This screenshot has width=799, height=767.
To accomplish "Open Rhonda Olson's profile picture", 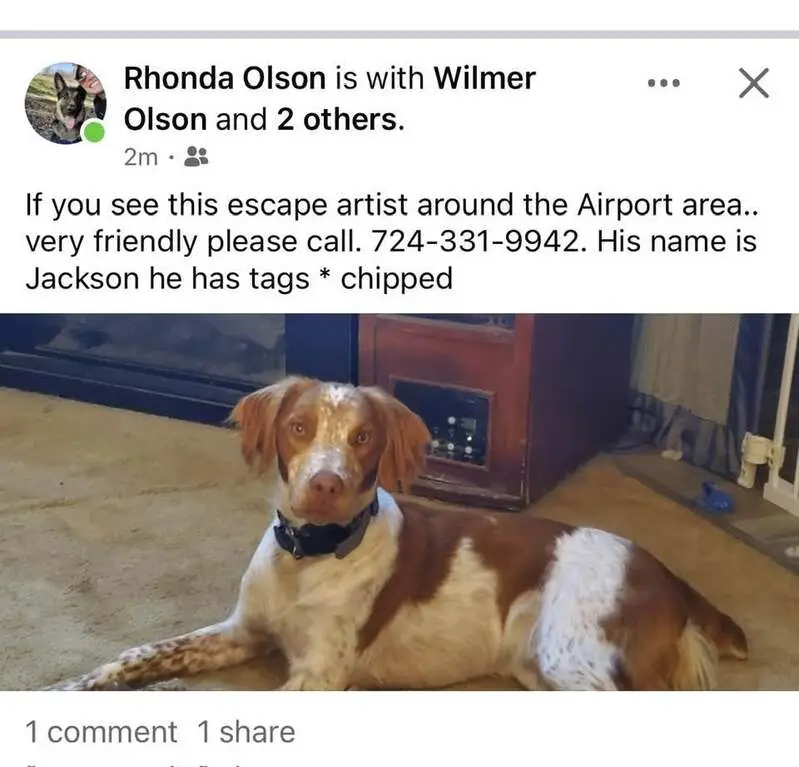I will 65,103.
